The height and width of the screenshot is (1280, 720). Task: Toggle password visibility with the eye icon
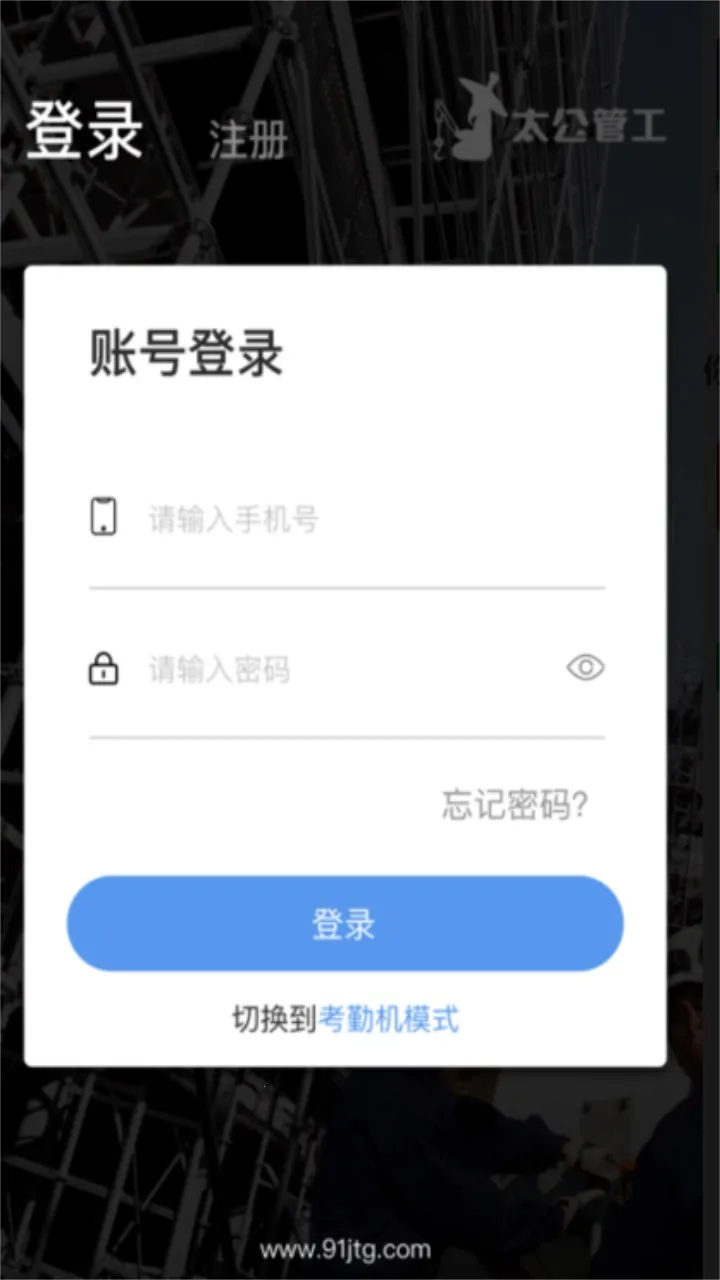point(585,667)
